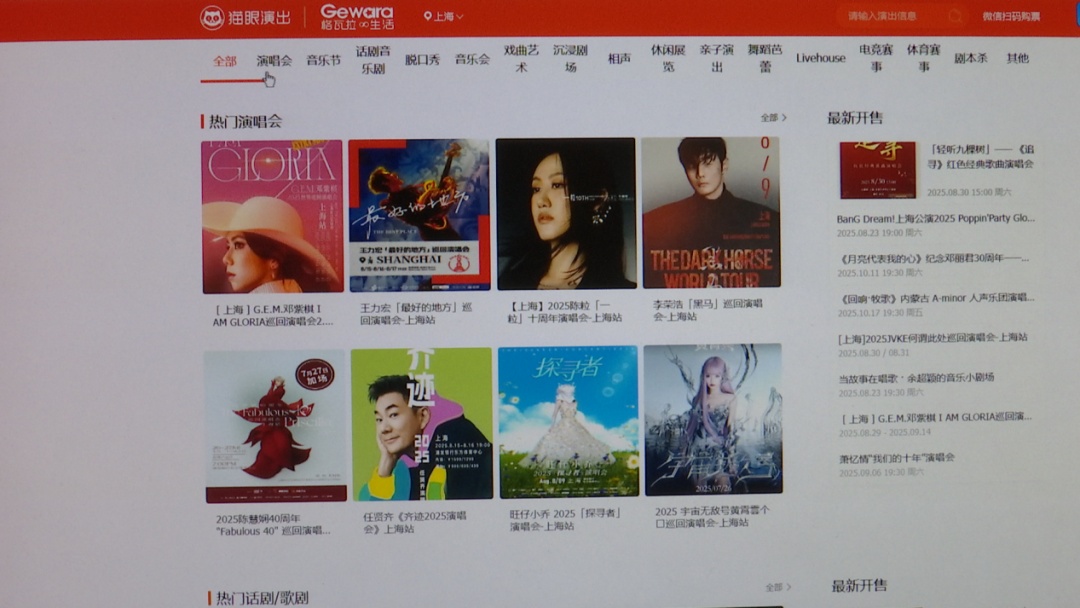
Task: Switch to the 剧本杀 tab
Action: pyautogui.click(x=970, y=58)
